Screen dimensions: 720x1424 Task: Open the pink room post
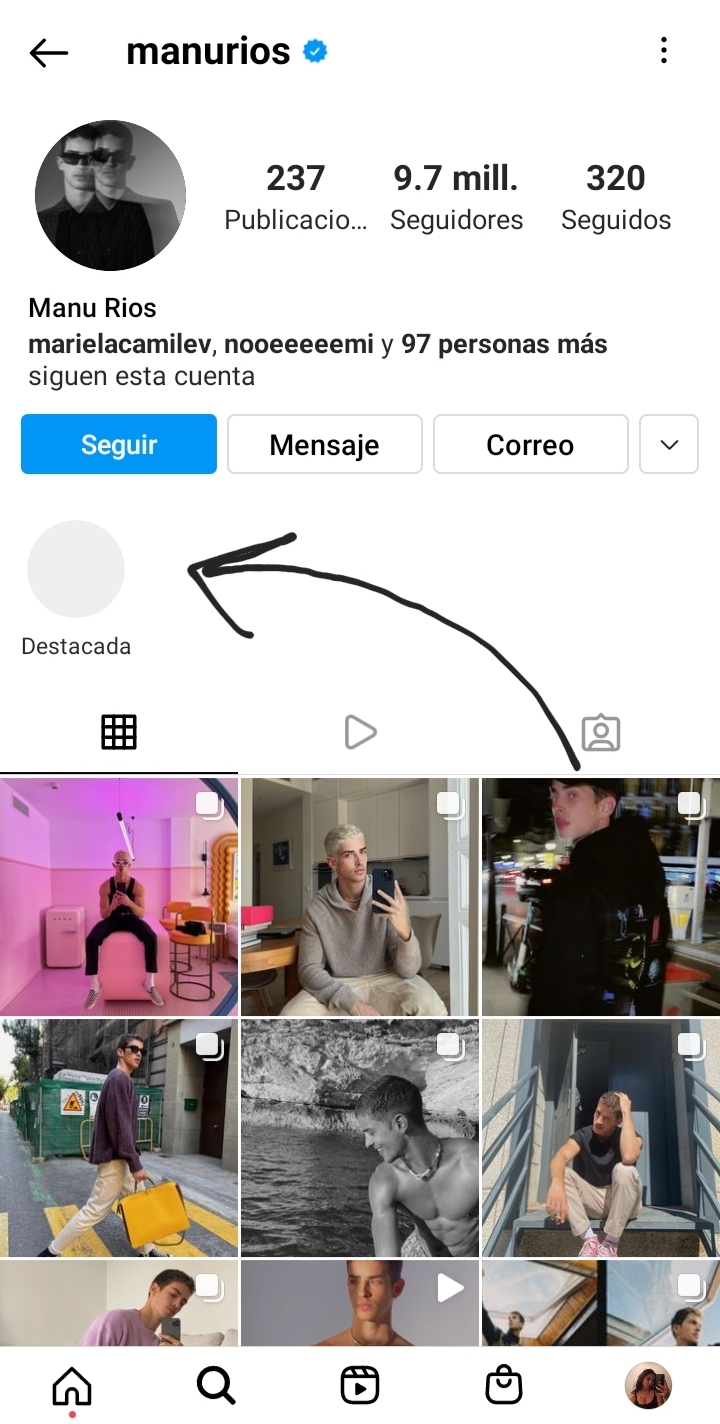[119, 896]
